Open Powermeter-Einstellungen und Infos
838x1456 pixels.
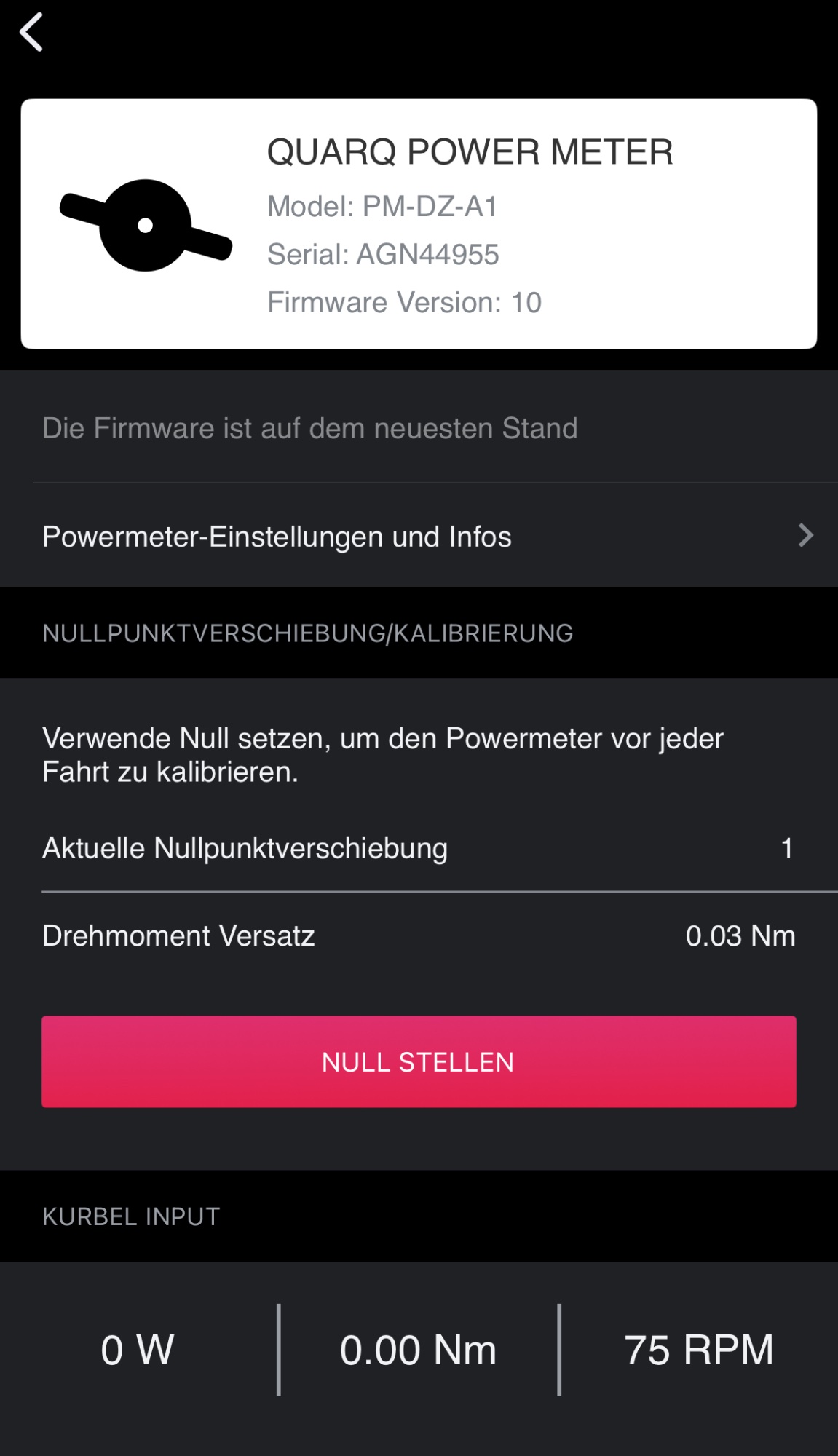point(419,537)
